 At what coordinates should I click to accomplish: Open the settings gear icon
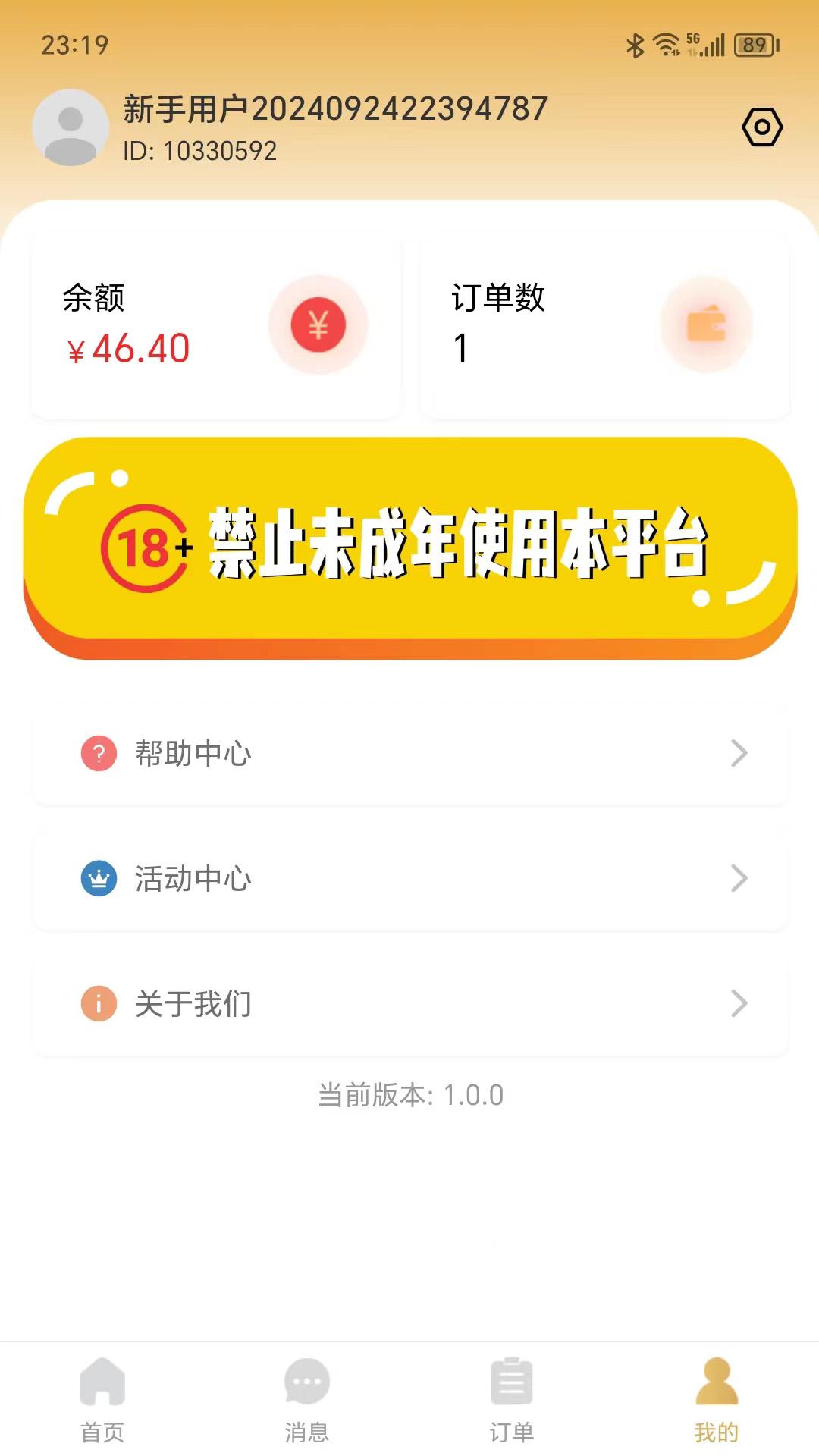(x=763, y=127)
